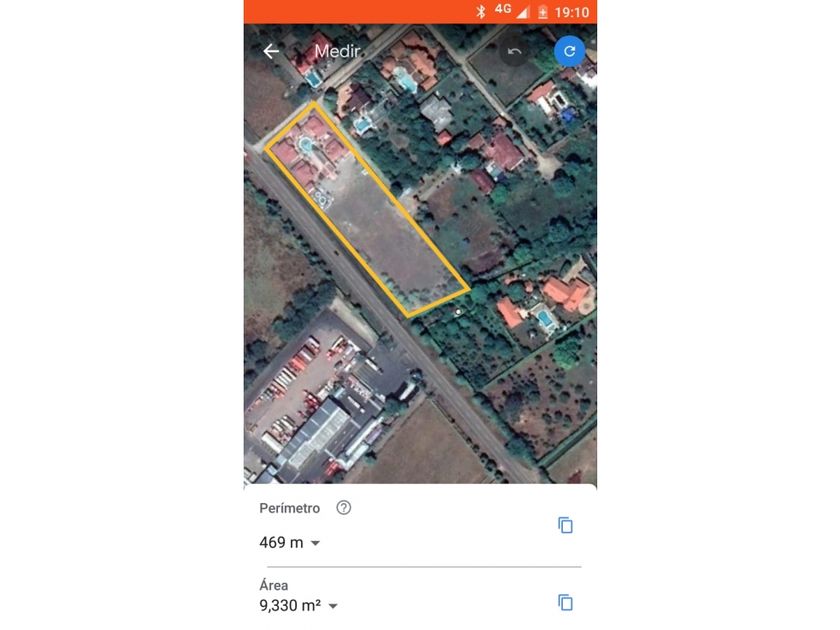840x630 pixels.
Task: Change the area unit dropdown
Action: coord(333,606)
